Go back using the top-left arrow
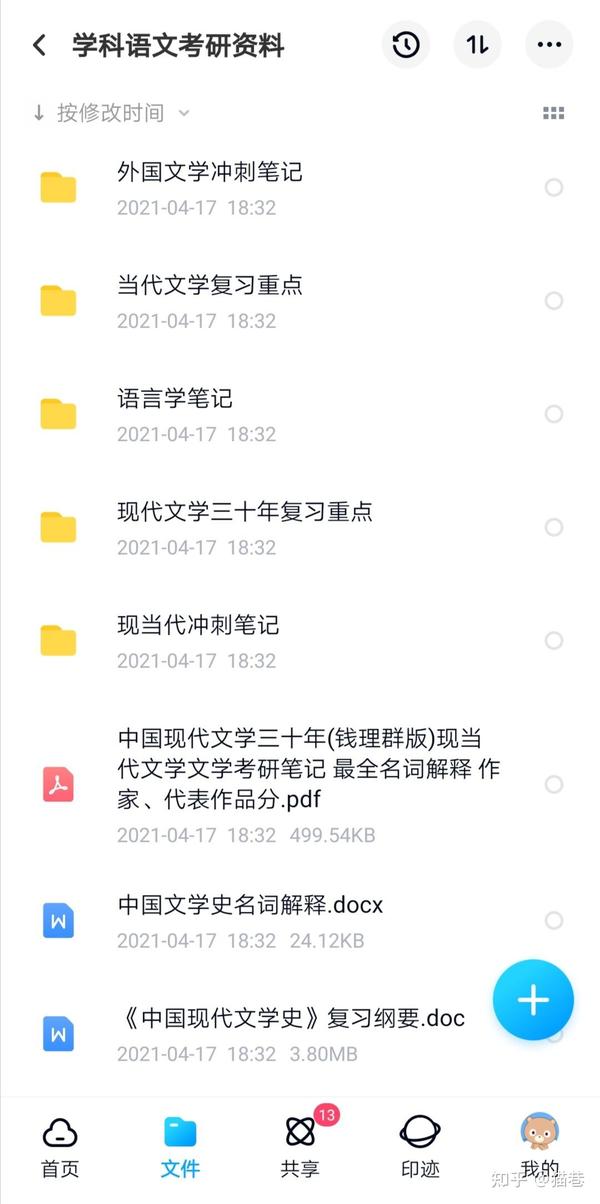The height and width of the screenshot is (1204, 600). (x=39, y=45)
